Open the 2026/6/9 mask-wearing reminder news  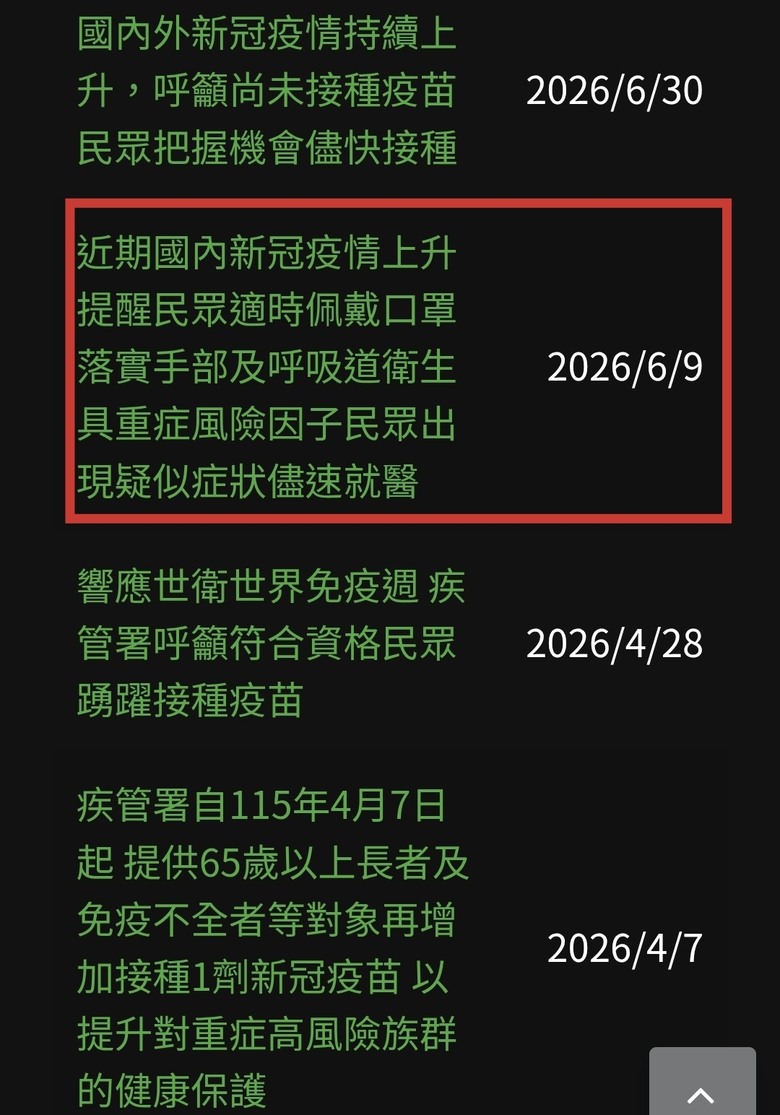(x=267, y=367)
